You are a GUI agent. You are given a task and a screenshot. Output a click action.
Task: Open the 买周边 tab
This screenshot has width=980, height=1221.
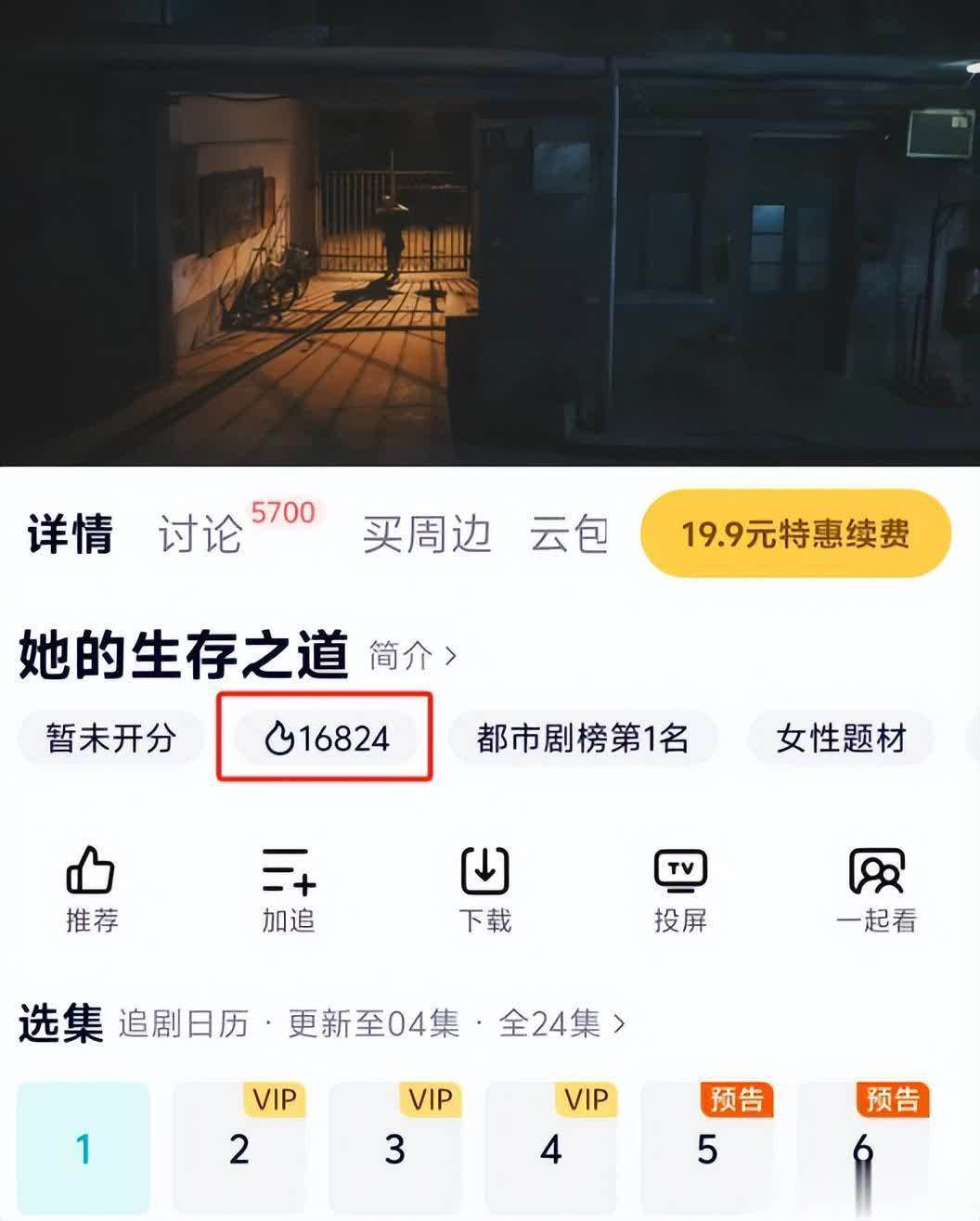pos(426,534)
